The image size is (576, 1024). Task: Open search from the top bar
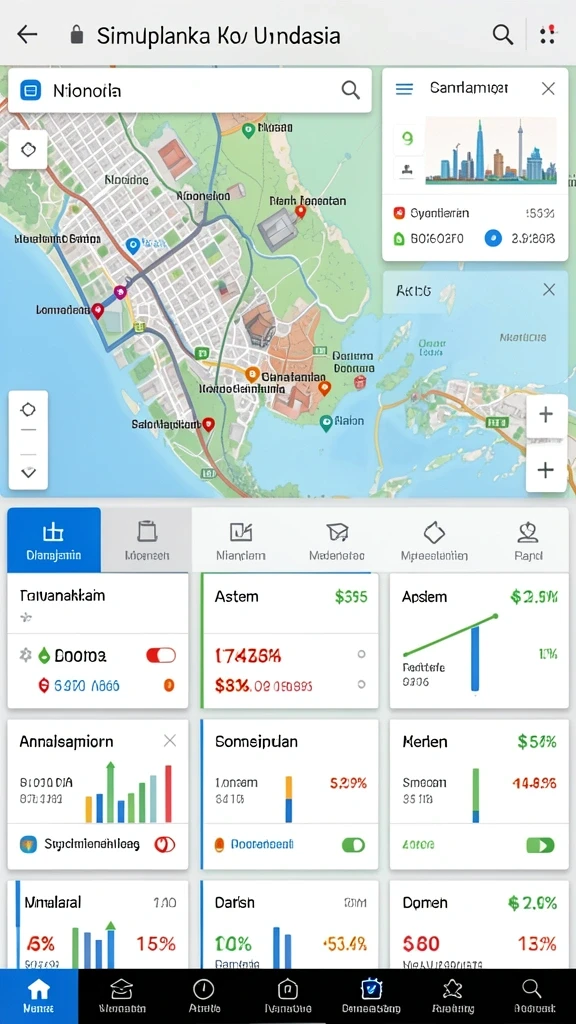(502, 35)
